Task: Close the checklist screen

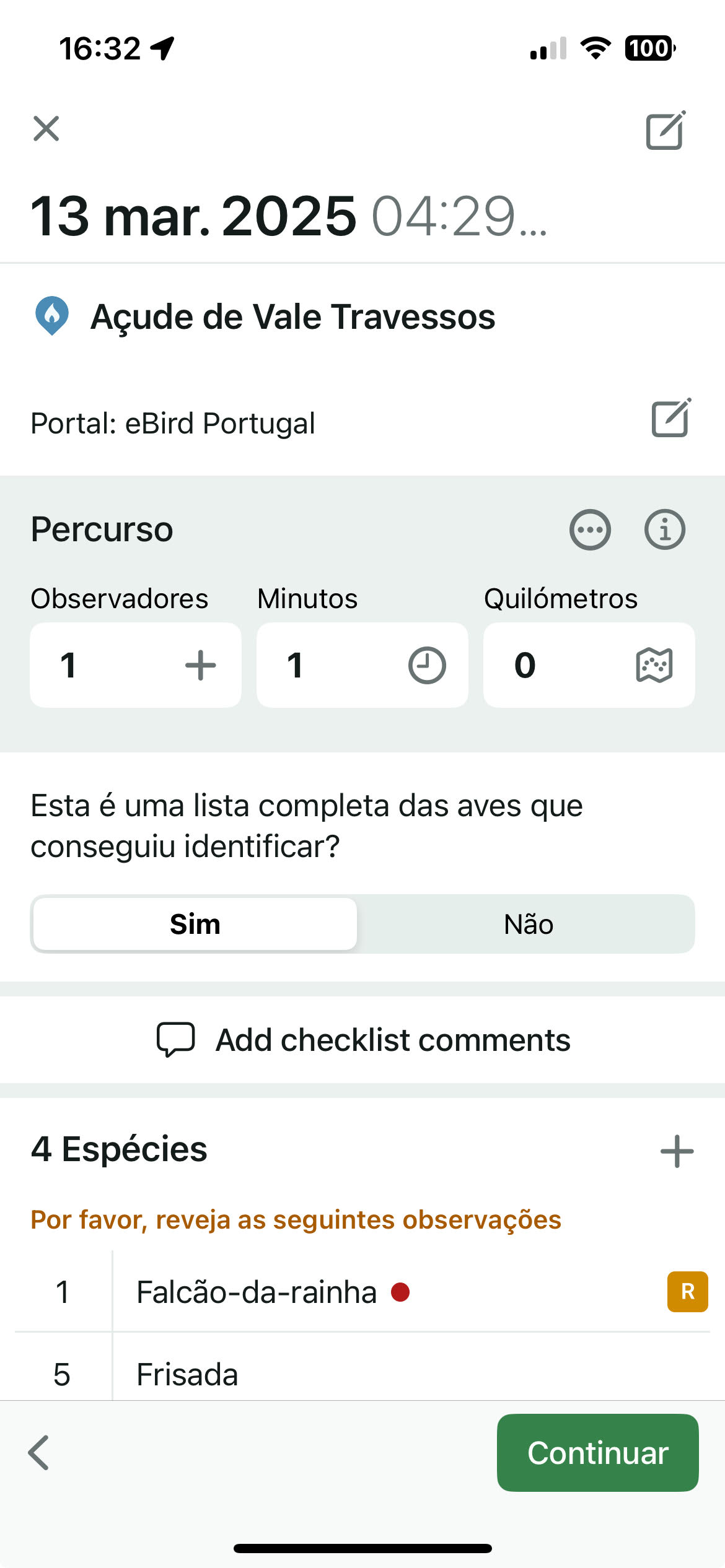Action: click(46, 129)
